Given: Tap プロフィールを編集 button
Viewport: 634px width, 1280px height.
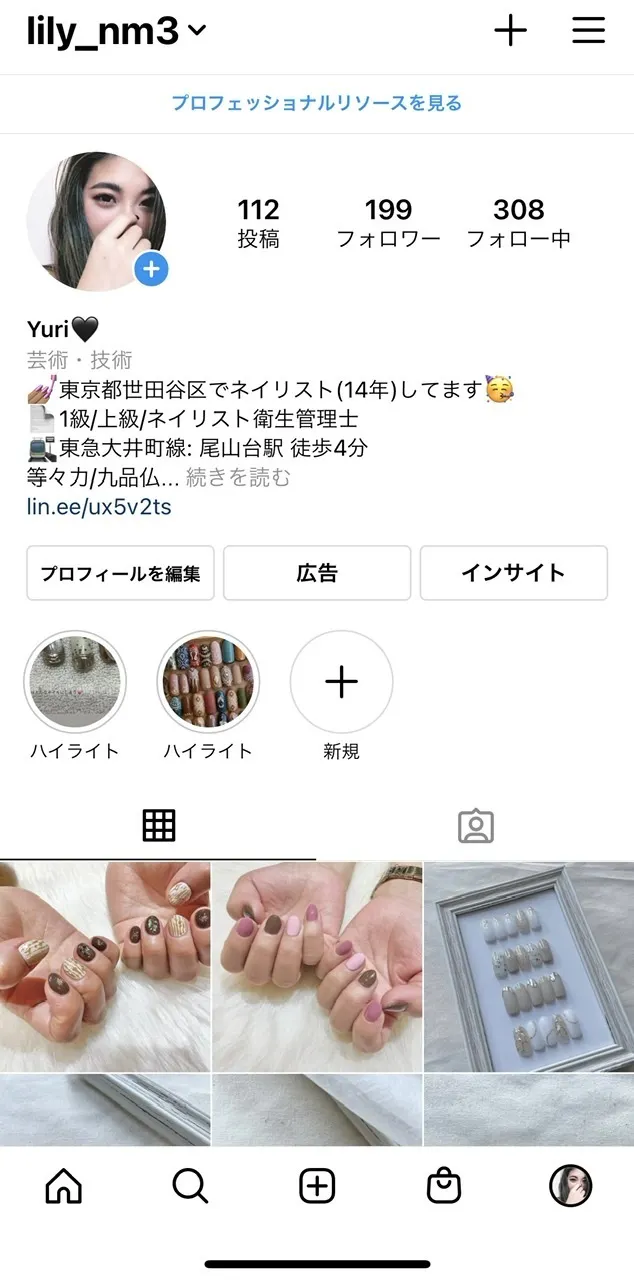Looking at the screenshot, I should click(x=120, y=573).
